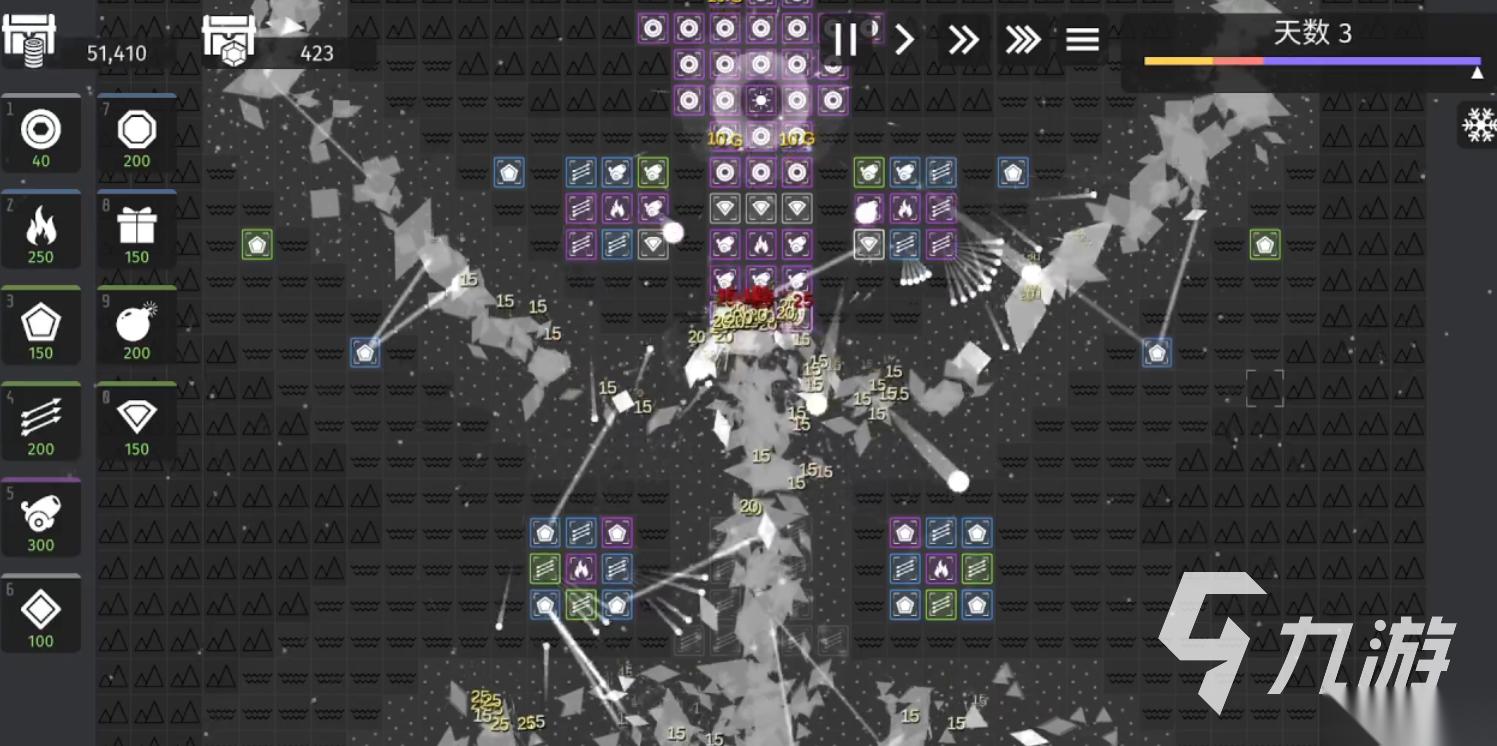
Task: Select the gem tower in slot 0
Action: click(137, 423)
